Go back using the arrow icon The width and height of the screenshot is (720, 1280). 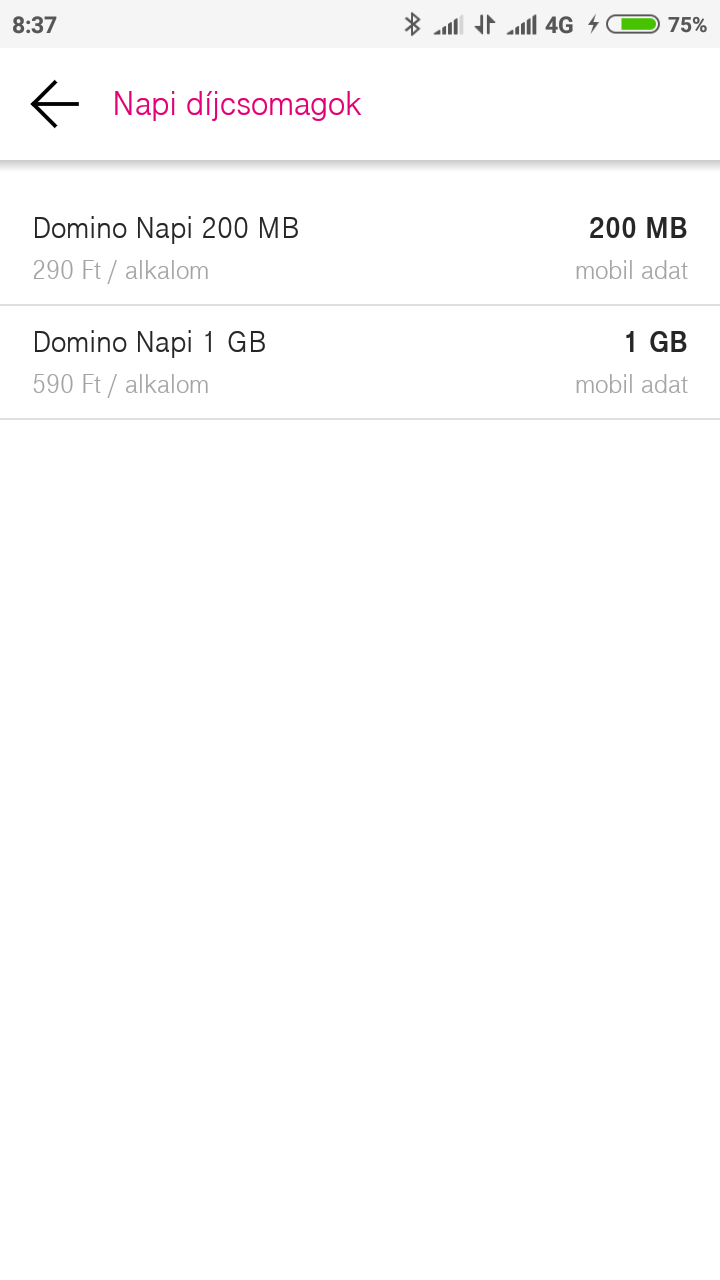click(x=55, y=104)
